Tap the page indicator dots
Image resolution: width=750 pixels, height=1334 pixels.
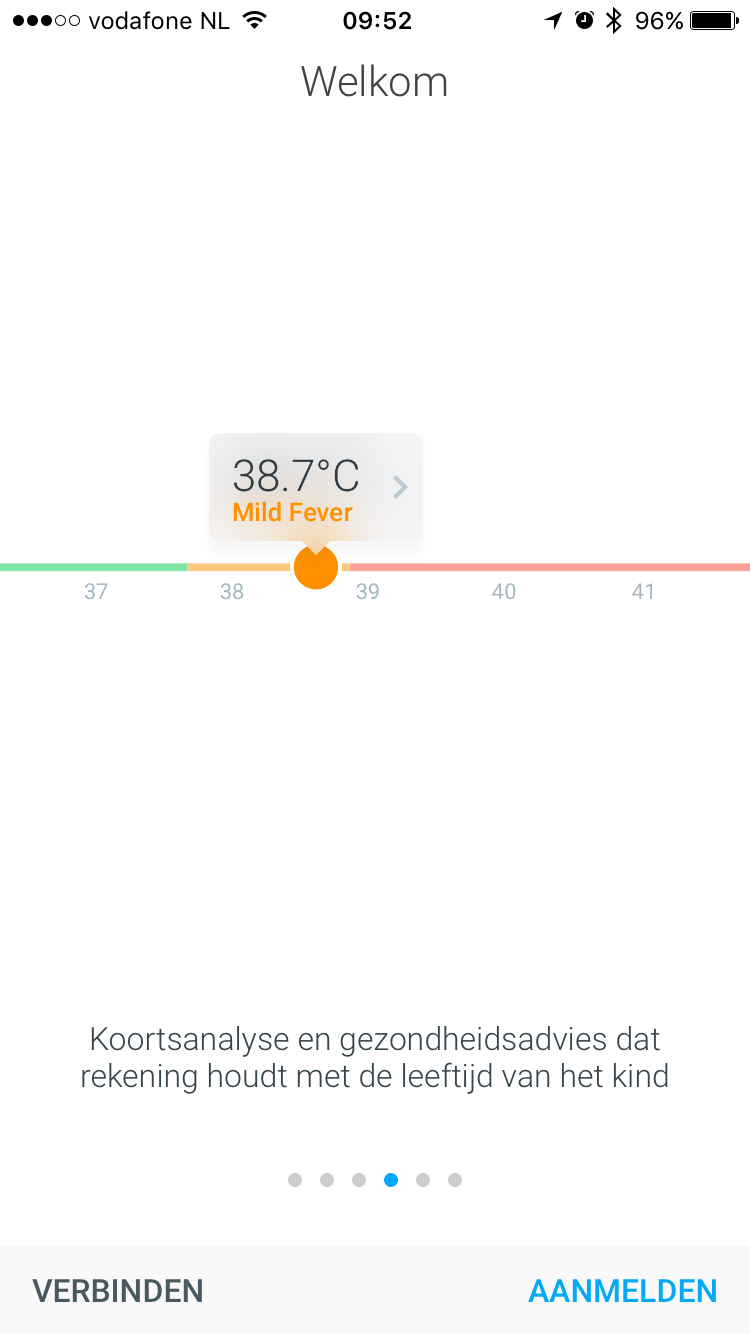click(x=375, y=1180)
